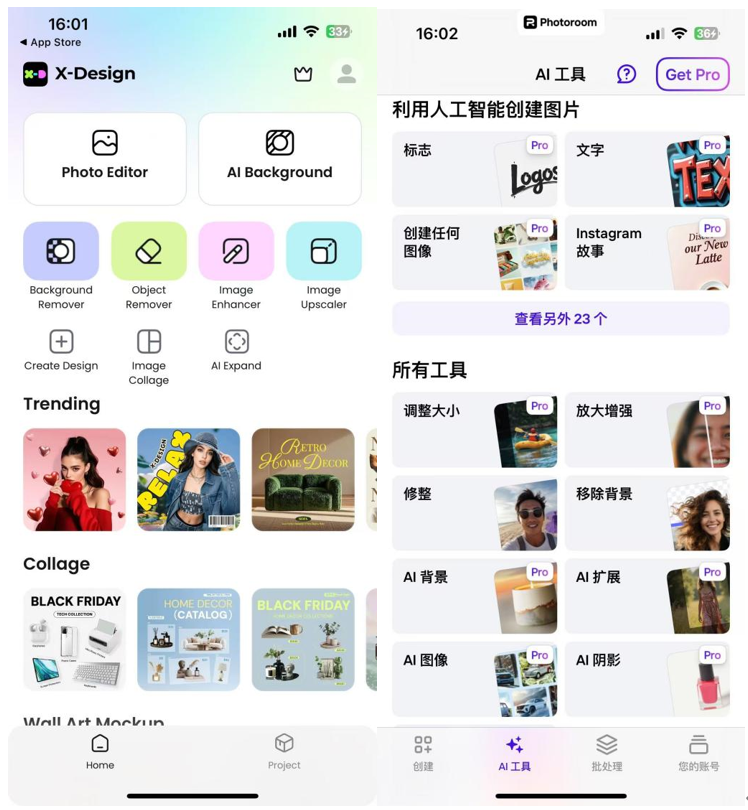Tap Get Pro in Photoroom
748x810 pixels.
point(692,75)
